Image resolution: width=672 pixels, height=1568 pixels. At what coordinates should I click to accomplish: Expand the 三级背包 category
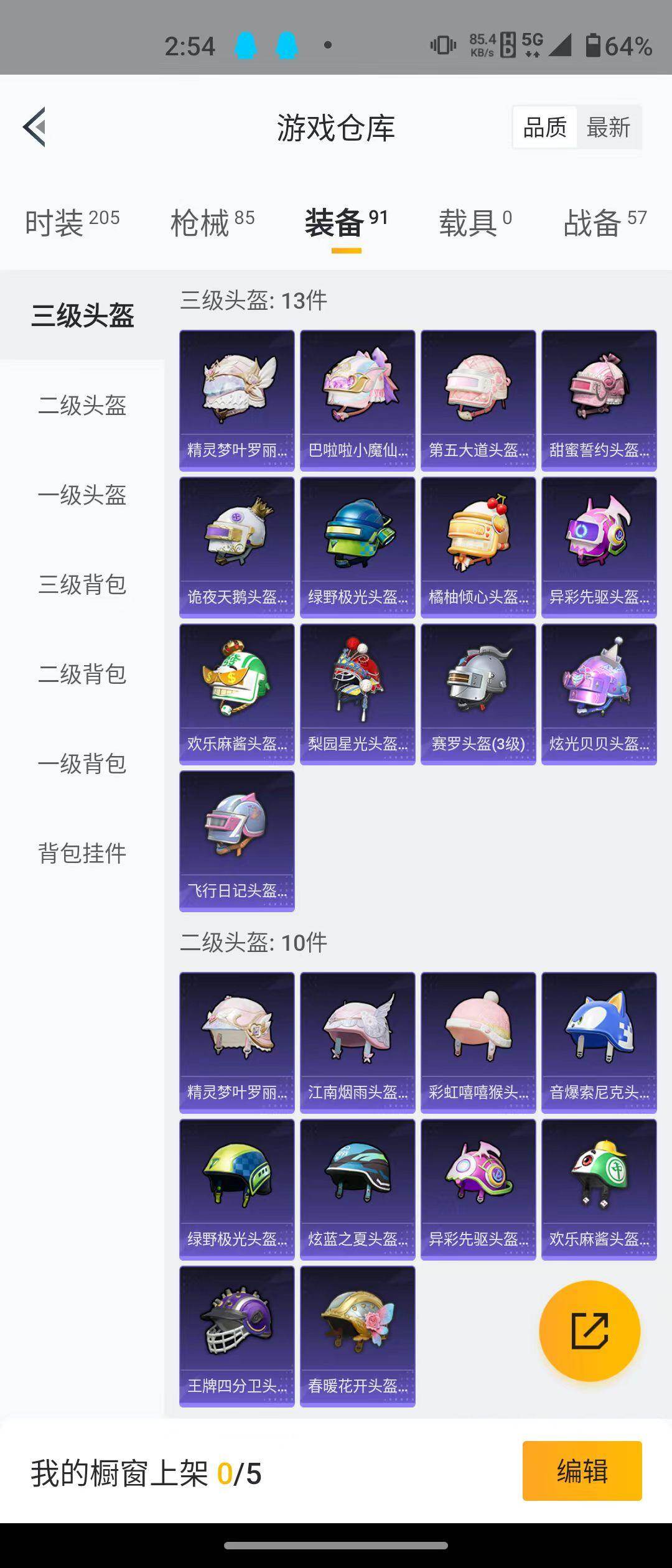tap(83, 585)
